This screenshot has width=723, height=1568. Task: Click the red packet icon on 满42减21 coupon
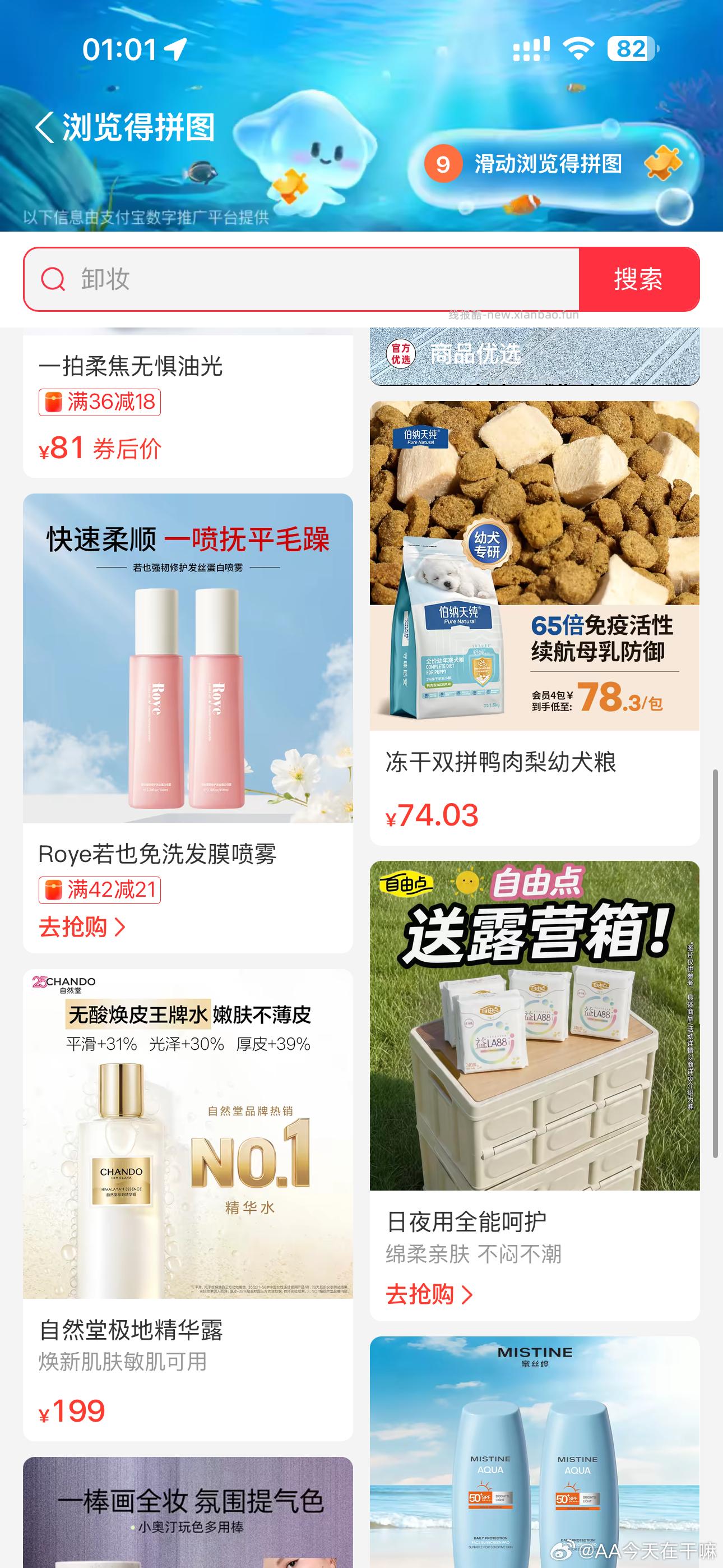[x=54, y=889]
